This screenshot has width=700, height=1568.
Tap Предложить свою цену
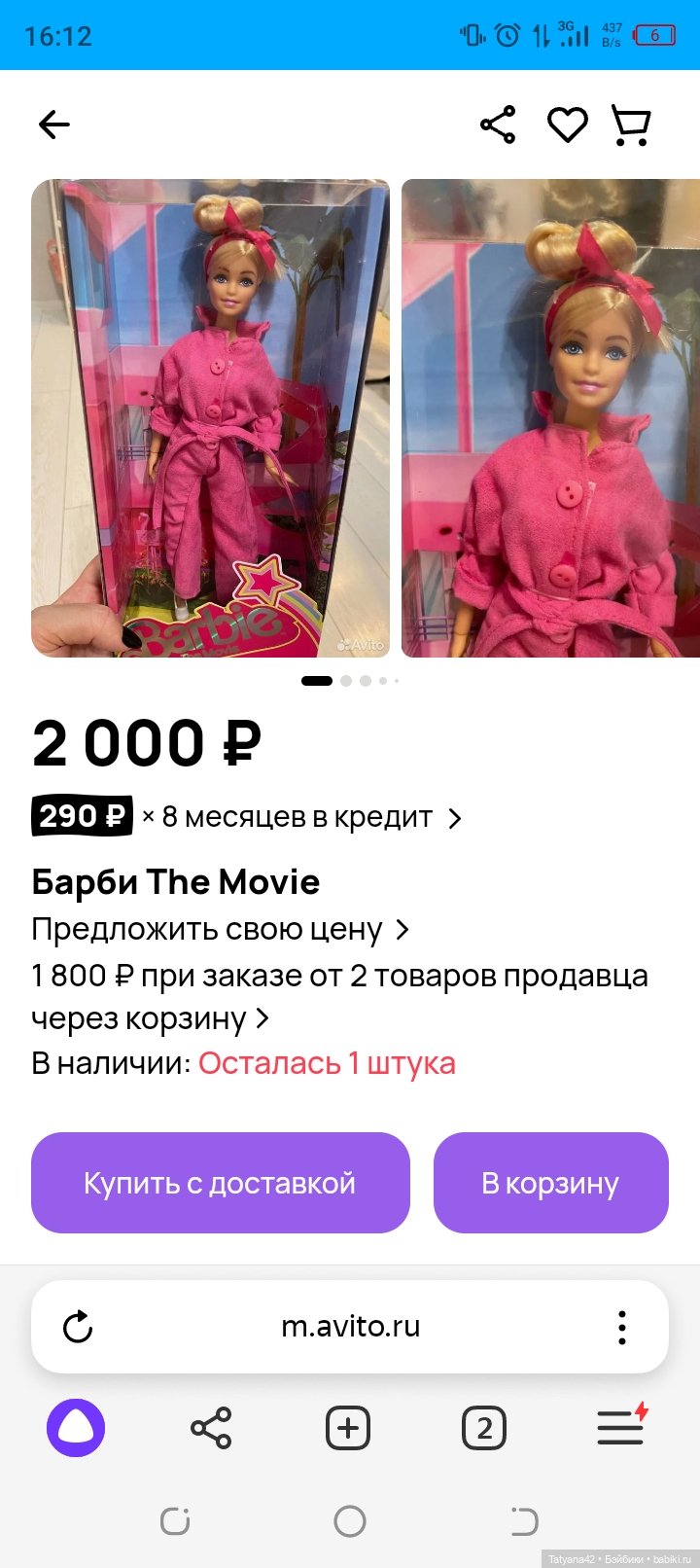click(220, 930)
